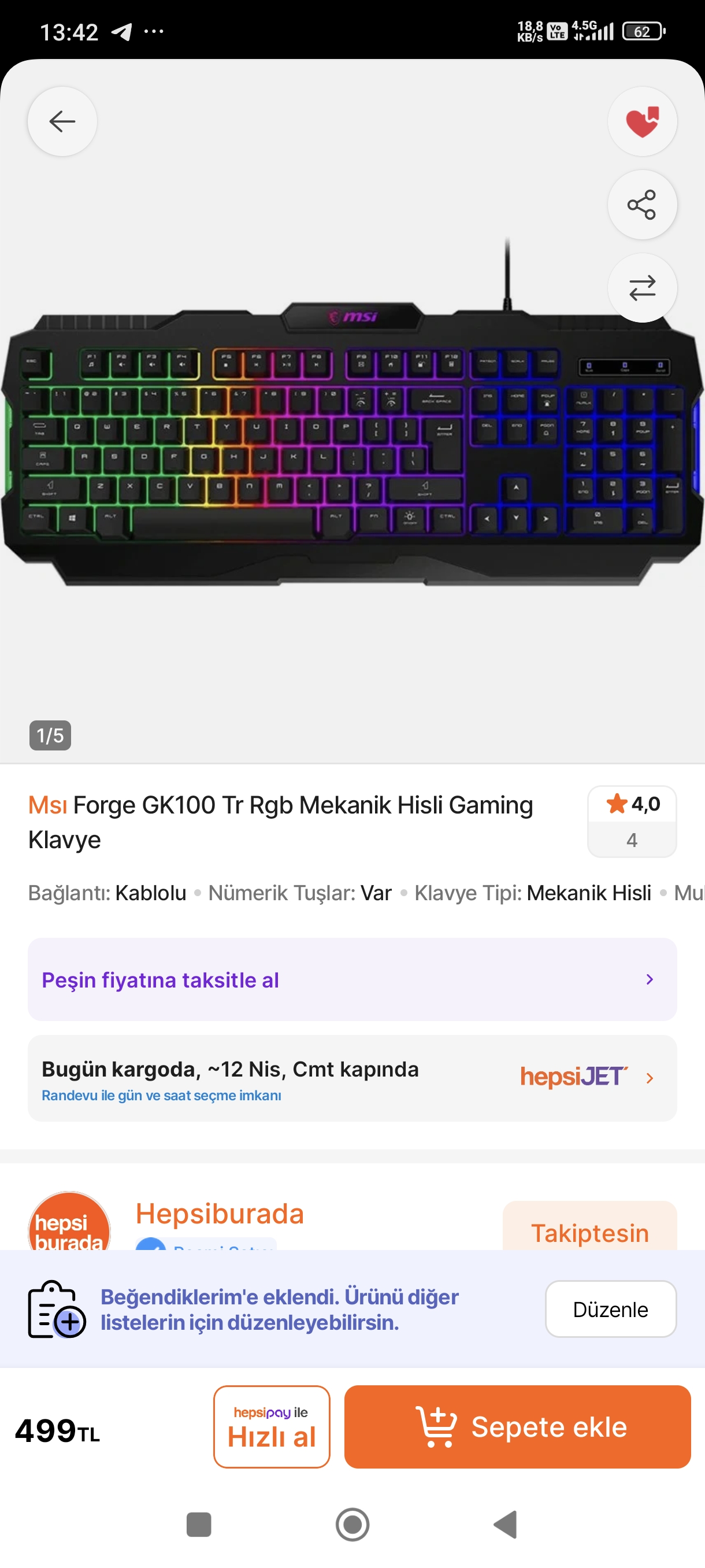705x1568 pixels.
Task: Go to the system home screen
Action: [352, 1524]
